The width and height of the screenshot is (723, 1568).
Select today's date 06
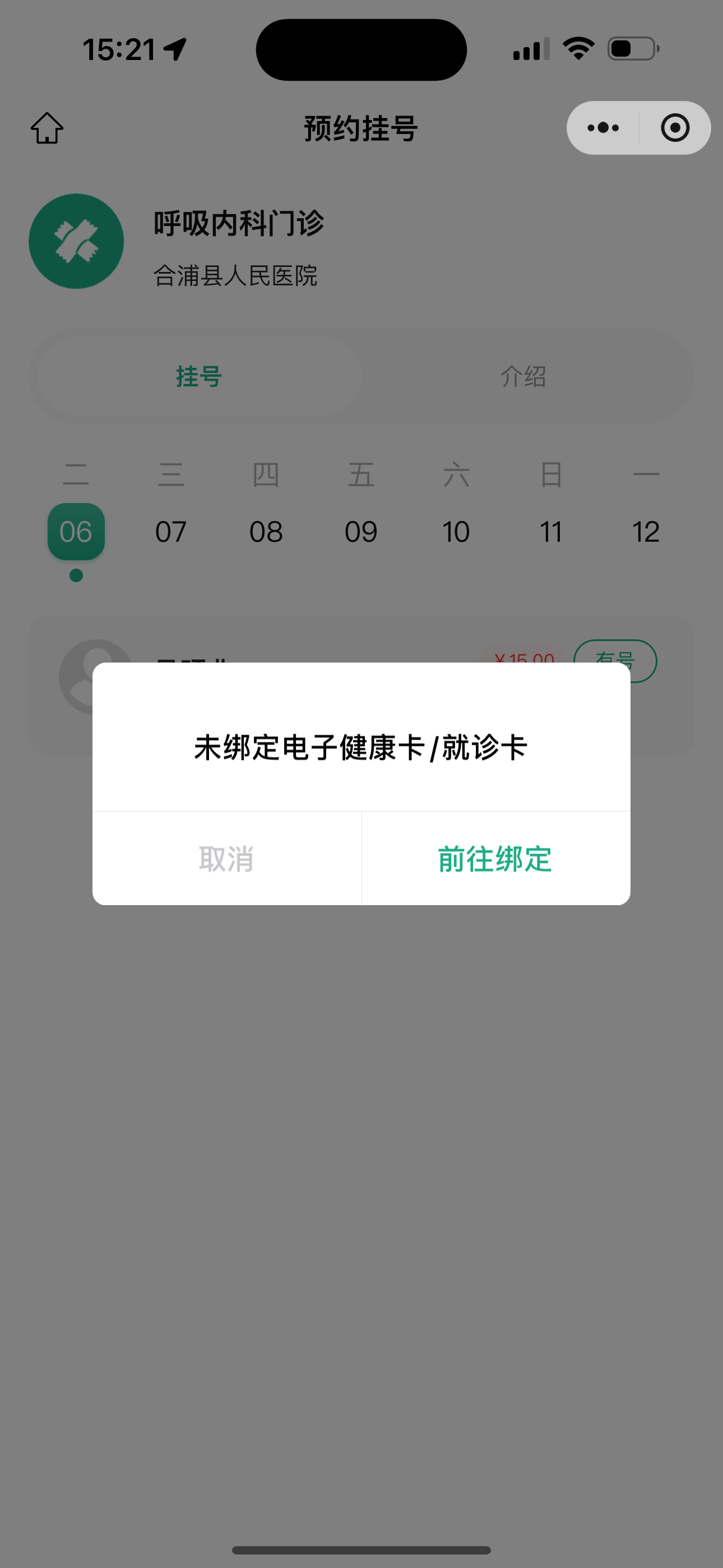[76, 531]
